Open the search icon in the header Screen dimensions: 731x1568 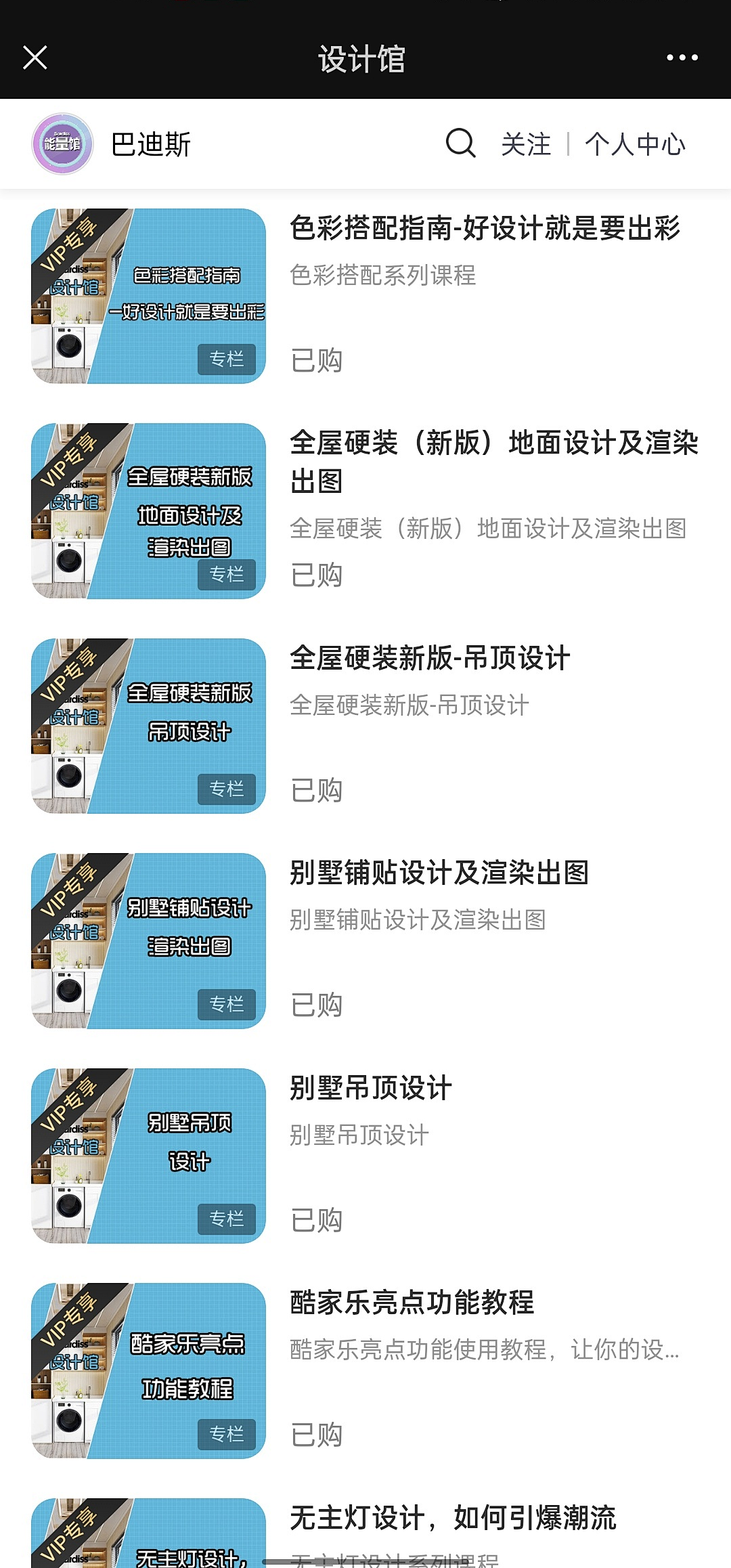460,144
